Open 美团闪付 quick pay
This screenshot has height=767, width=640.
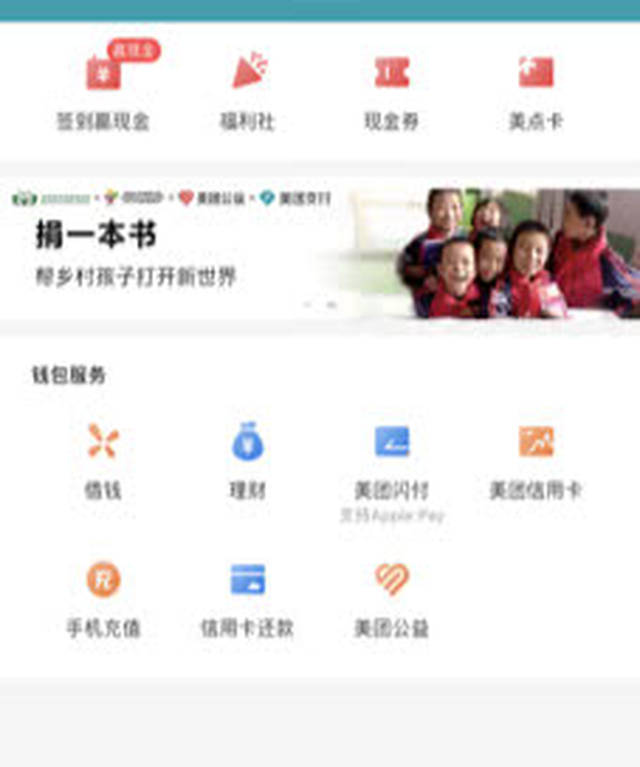click(391, 462)
